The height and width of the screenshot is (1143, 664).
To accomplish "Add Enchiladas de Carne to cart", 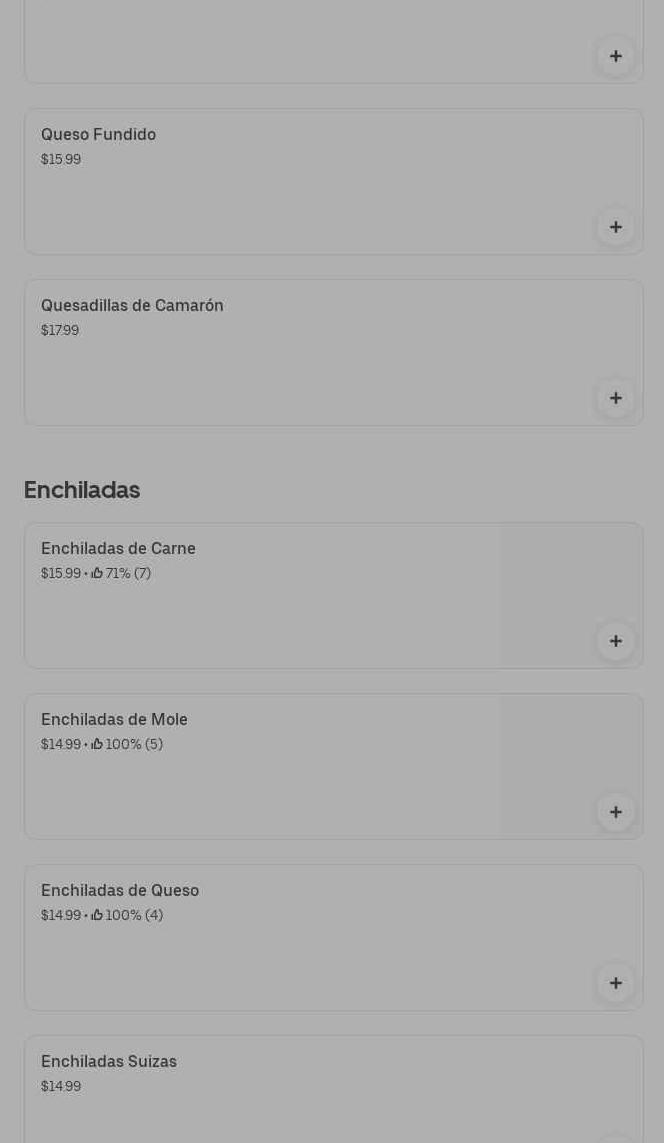I will click(615, 641).
